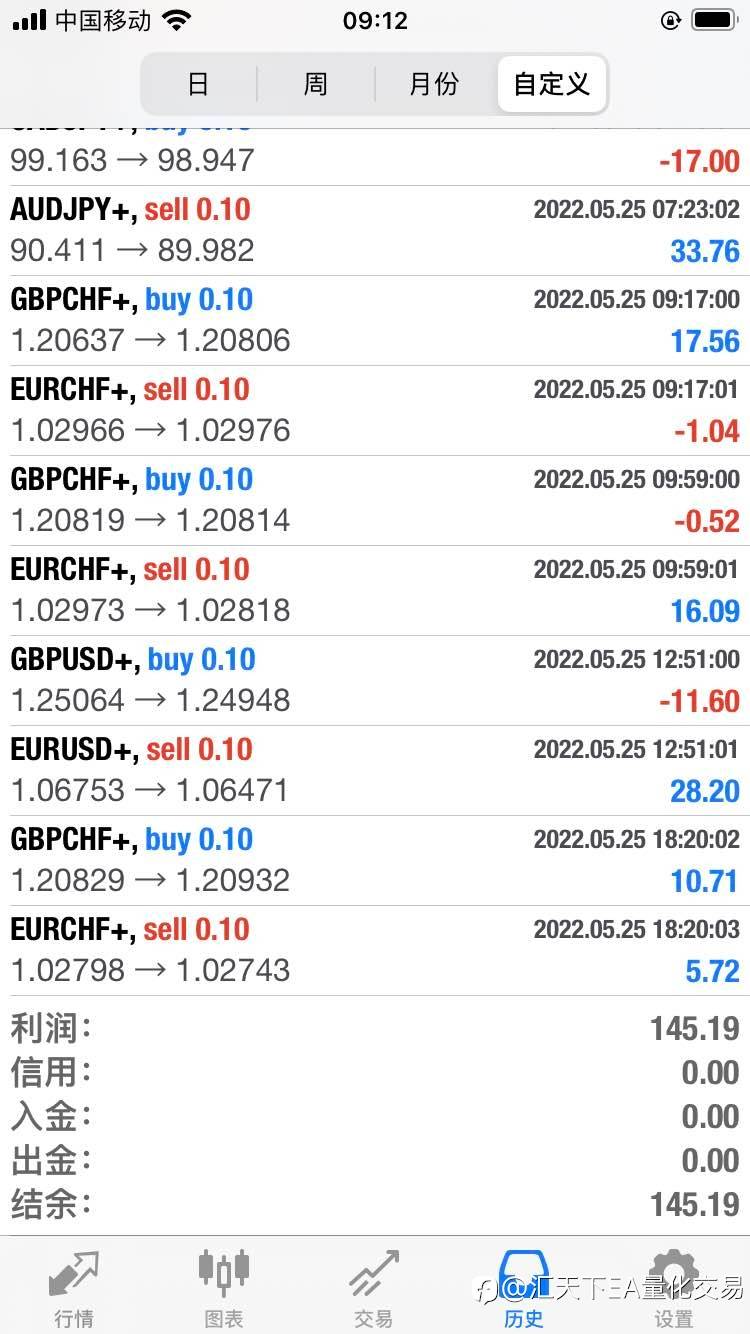750x1334 pixels.
Task: Choose the 自定义 custom range
Action: 551,84
